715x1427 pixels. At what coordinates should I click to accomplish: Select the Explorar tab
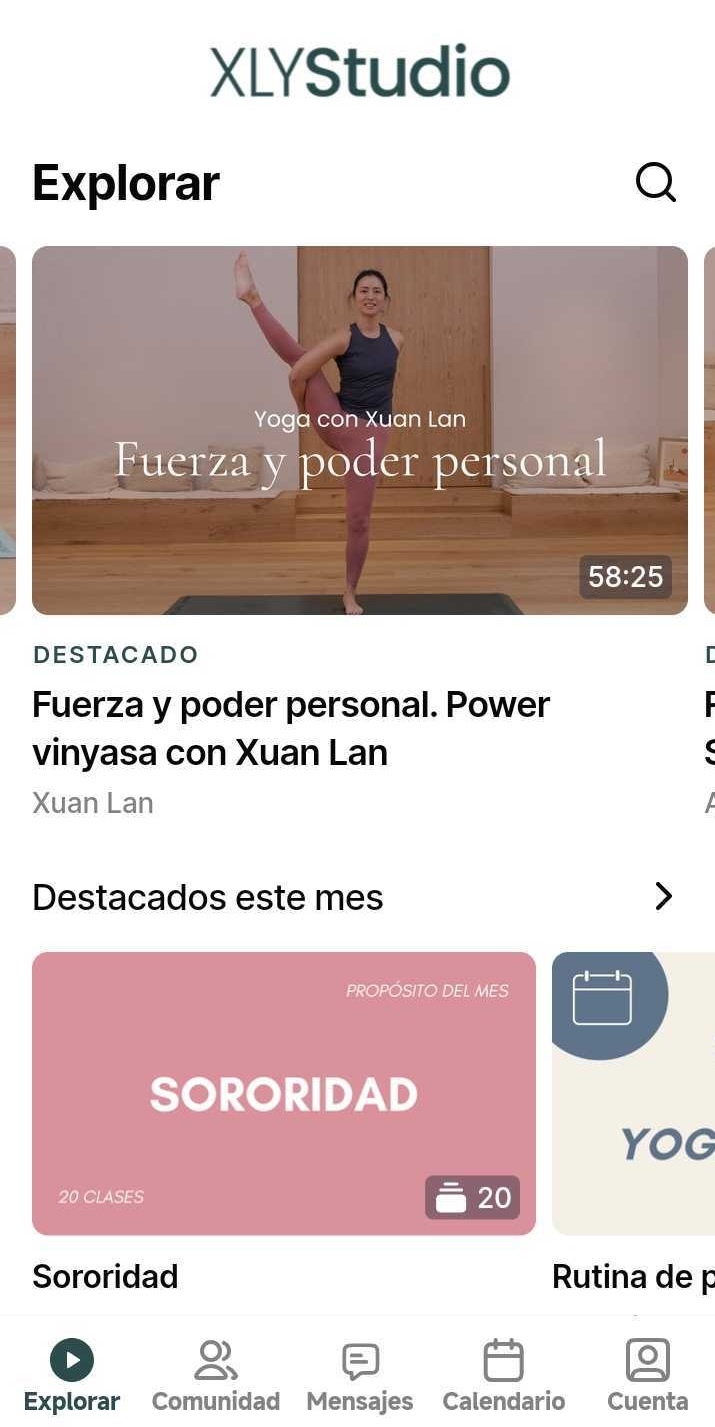pos(72,1376)
